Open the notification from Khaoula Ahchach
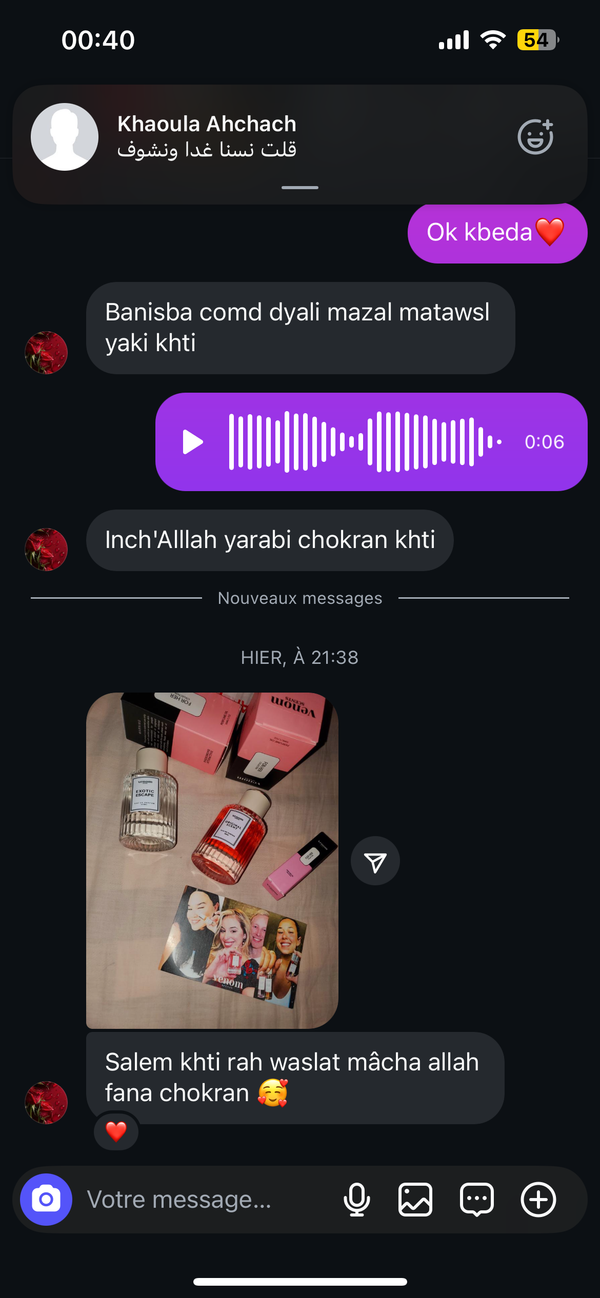600x1298 pixels. coord(250,138)
